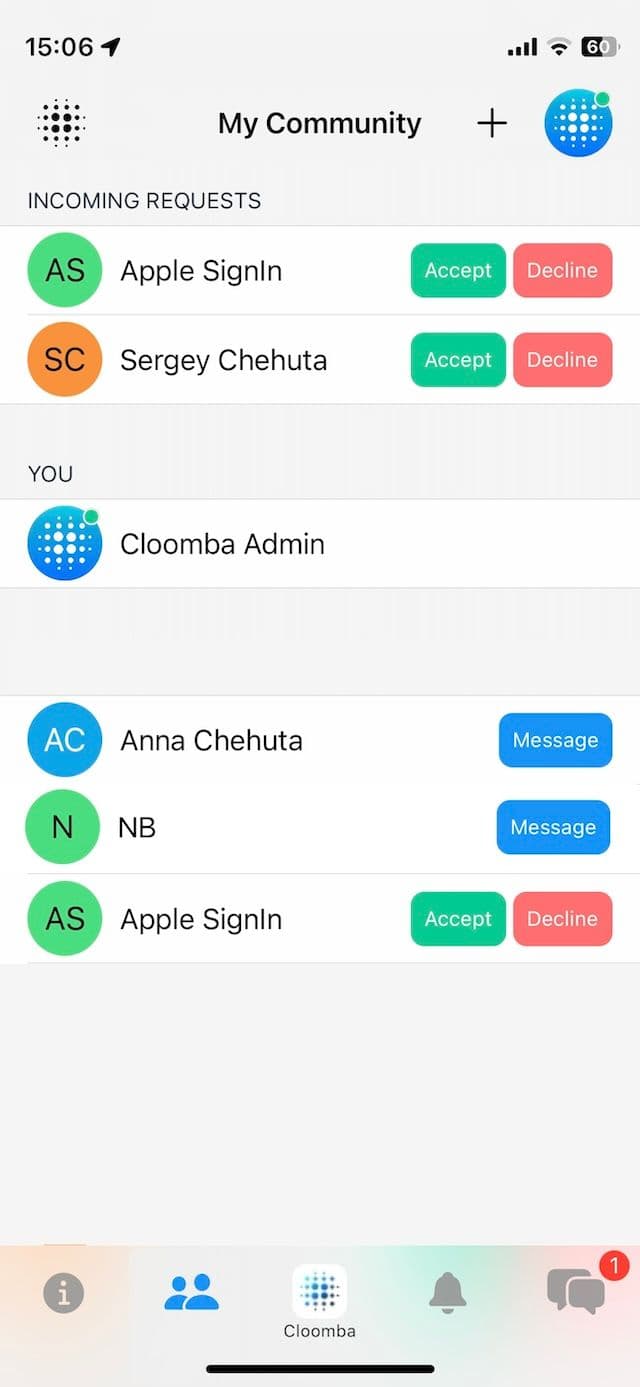
Task: Send a message to NB
Action: click(553, 827)
